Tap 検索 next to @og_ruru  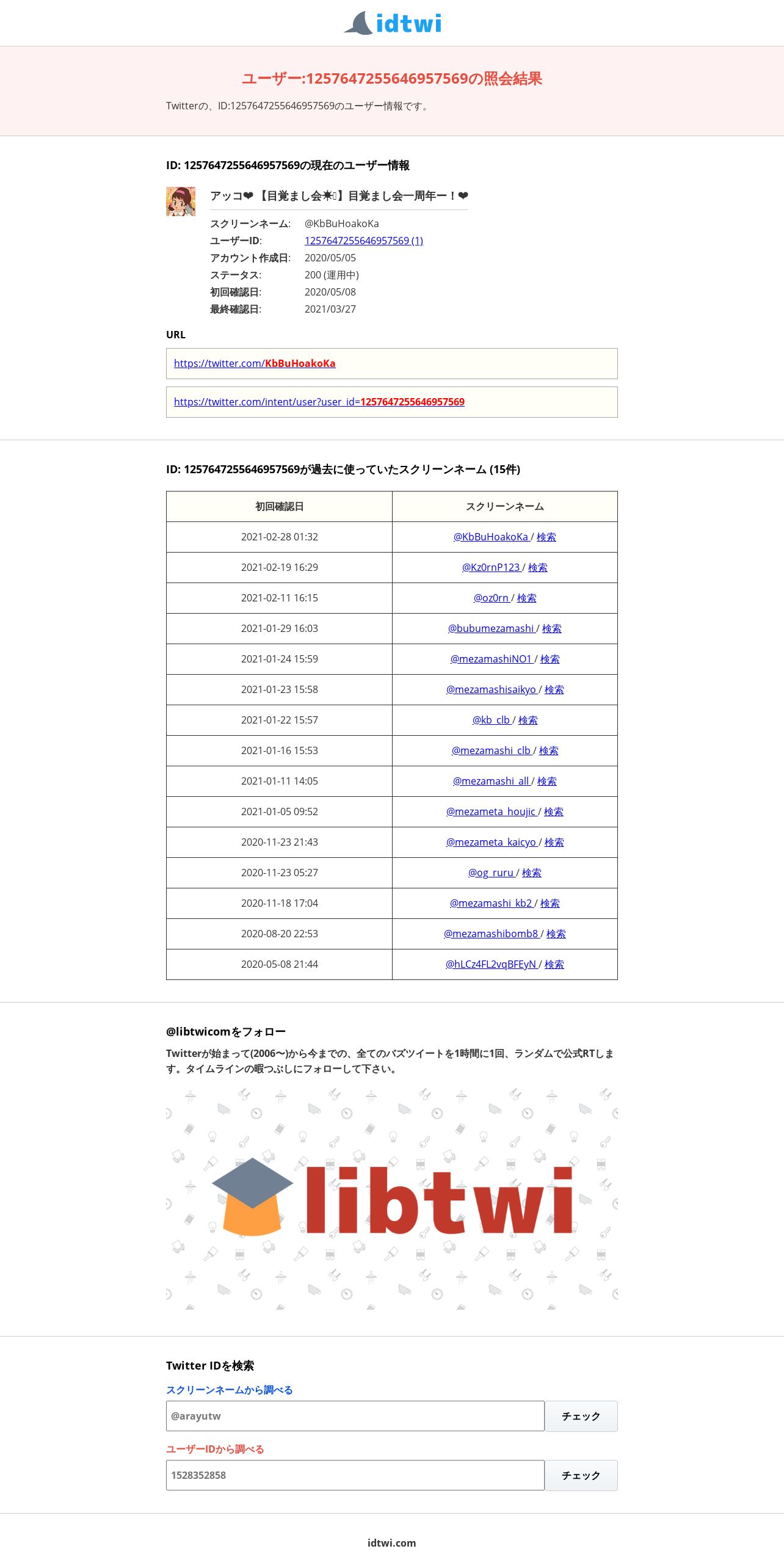coord(532,873)
